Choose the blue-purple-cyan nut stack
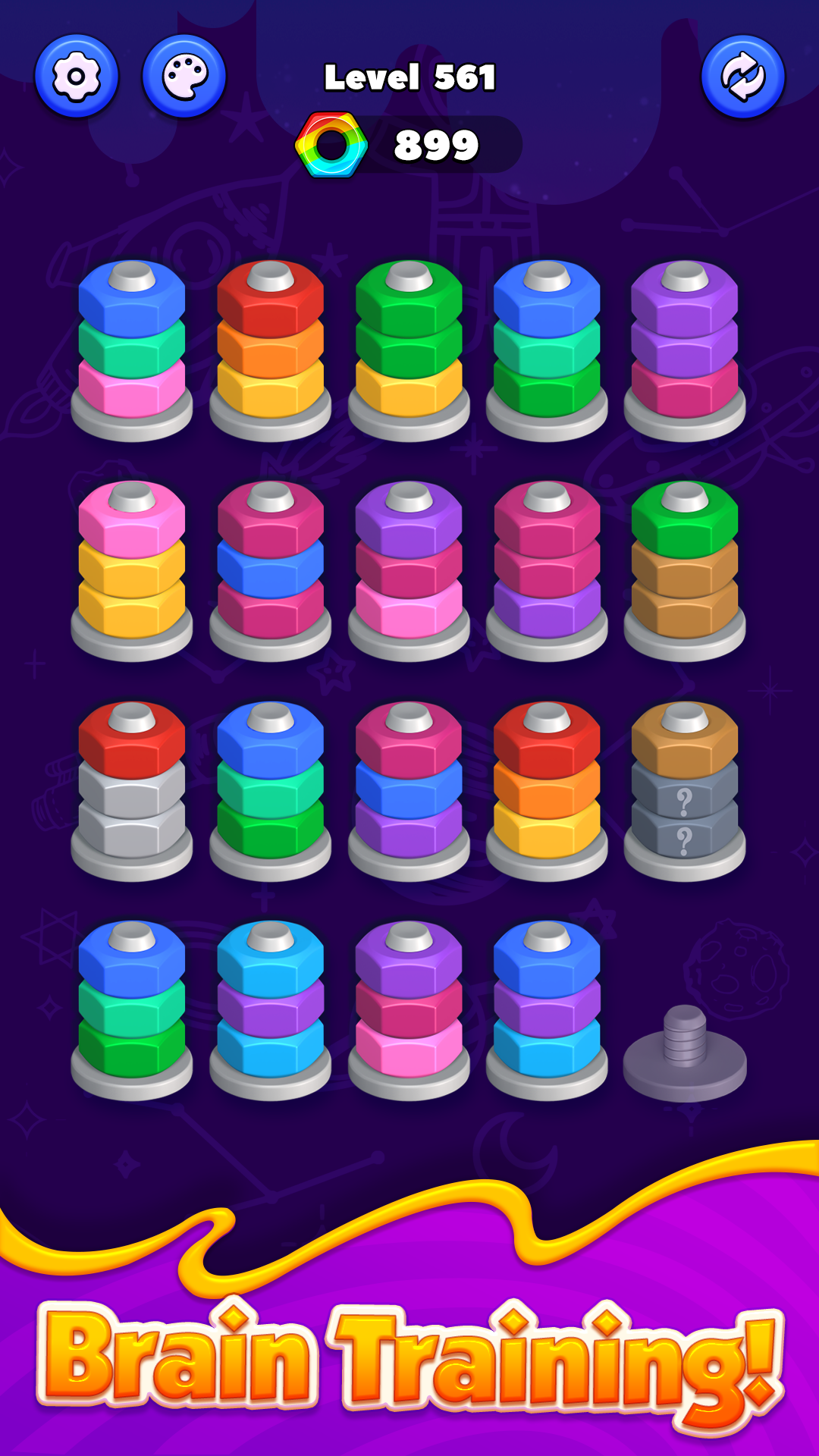 [x=547, y=1009]
